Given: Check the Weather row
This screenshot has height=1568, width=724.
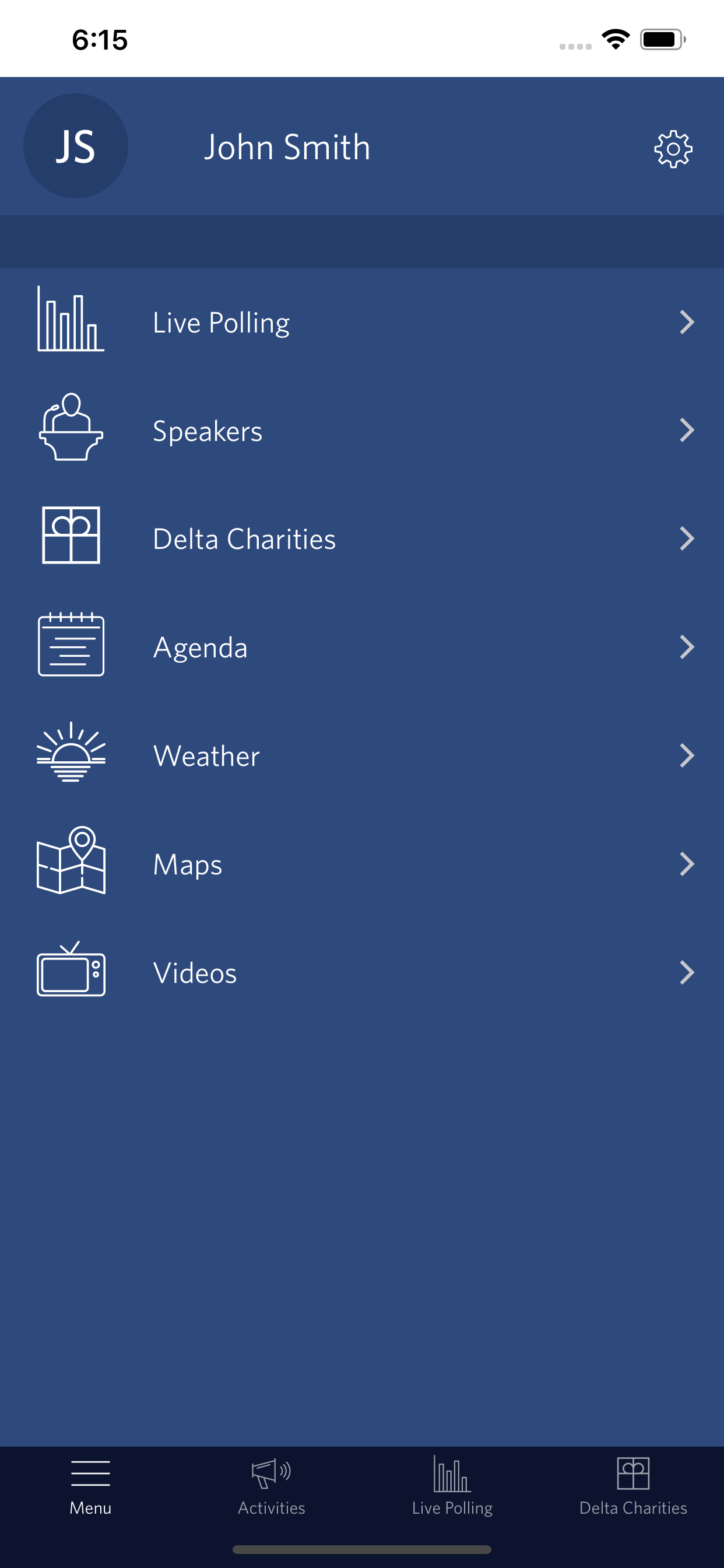Looking at the screenshot, I should (361, 755).
